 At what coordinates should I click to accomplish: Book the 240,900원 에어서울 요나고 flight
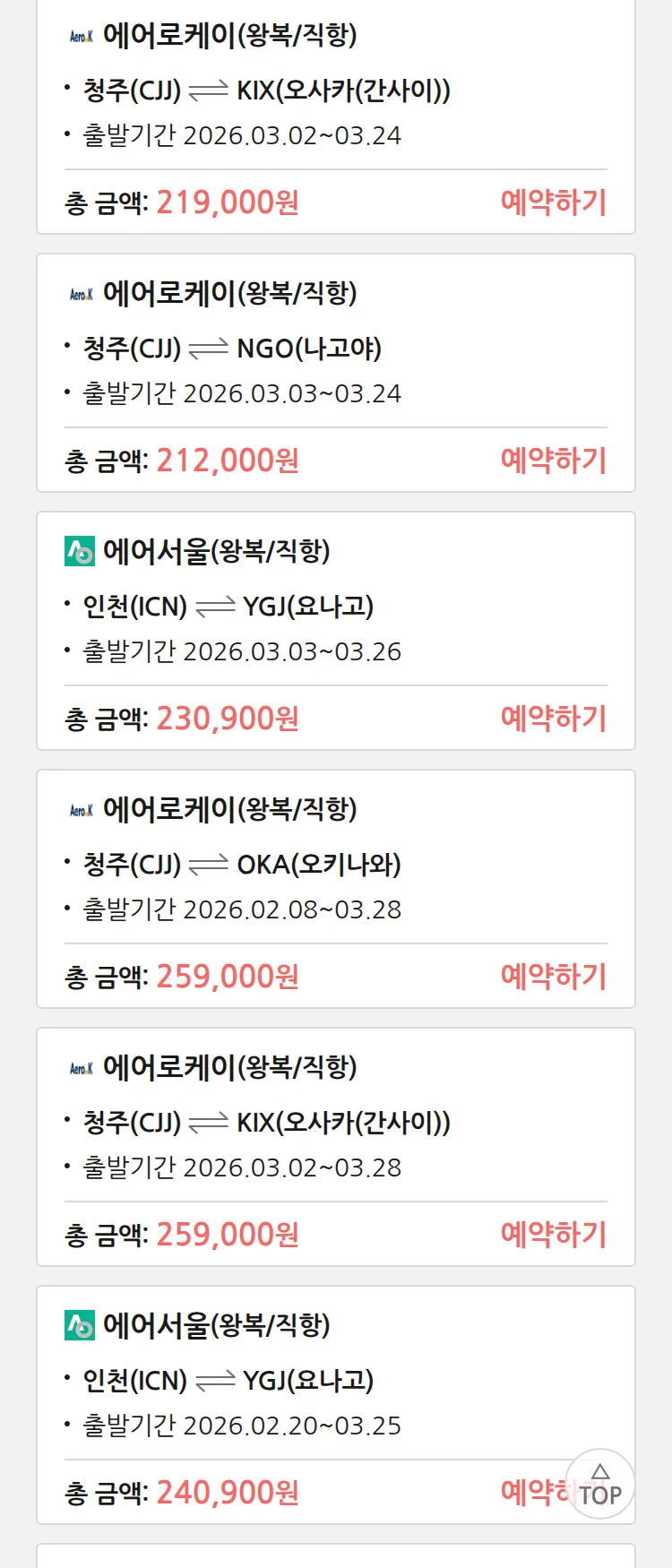click(x=533, y=1492)
